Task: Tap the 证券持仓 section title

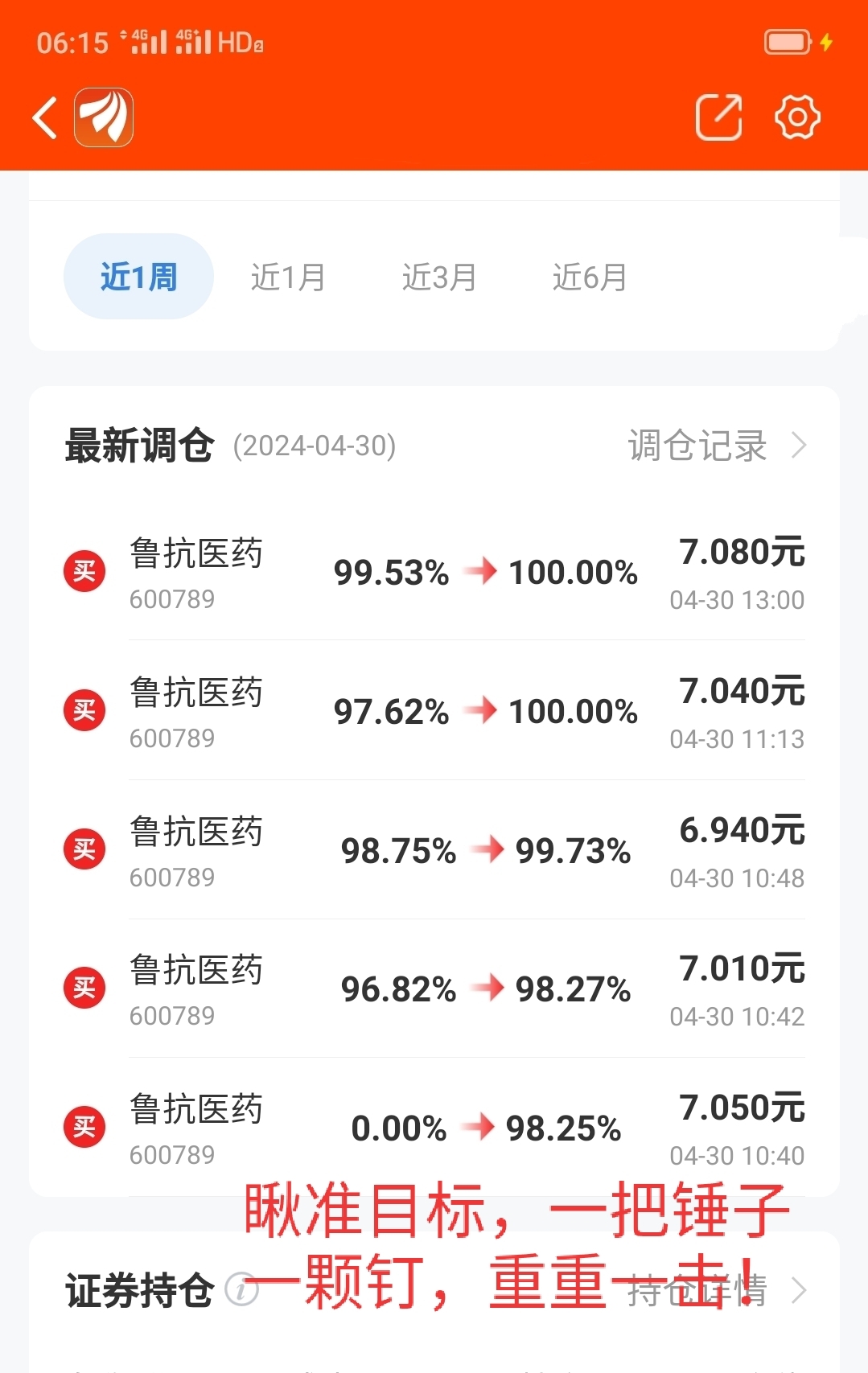Action: tap(137, 1288)
